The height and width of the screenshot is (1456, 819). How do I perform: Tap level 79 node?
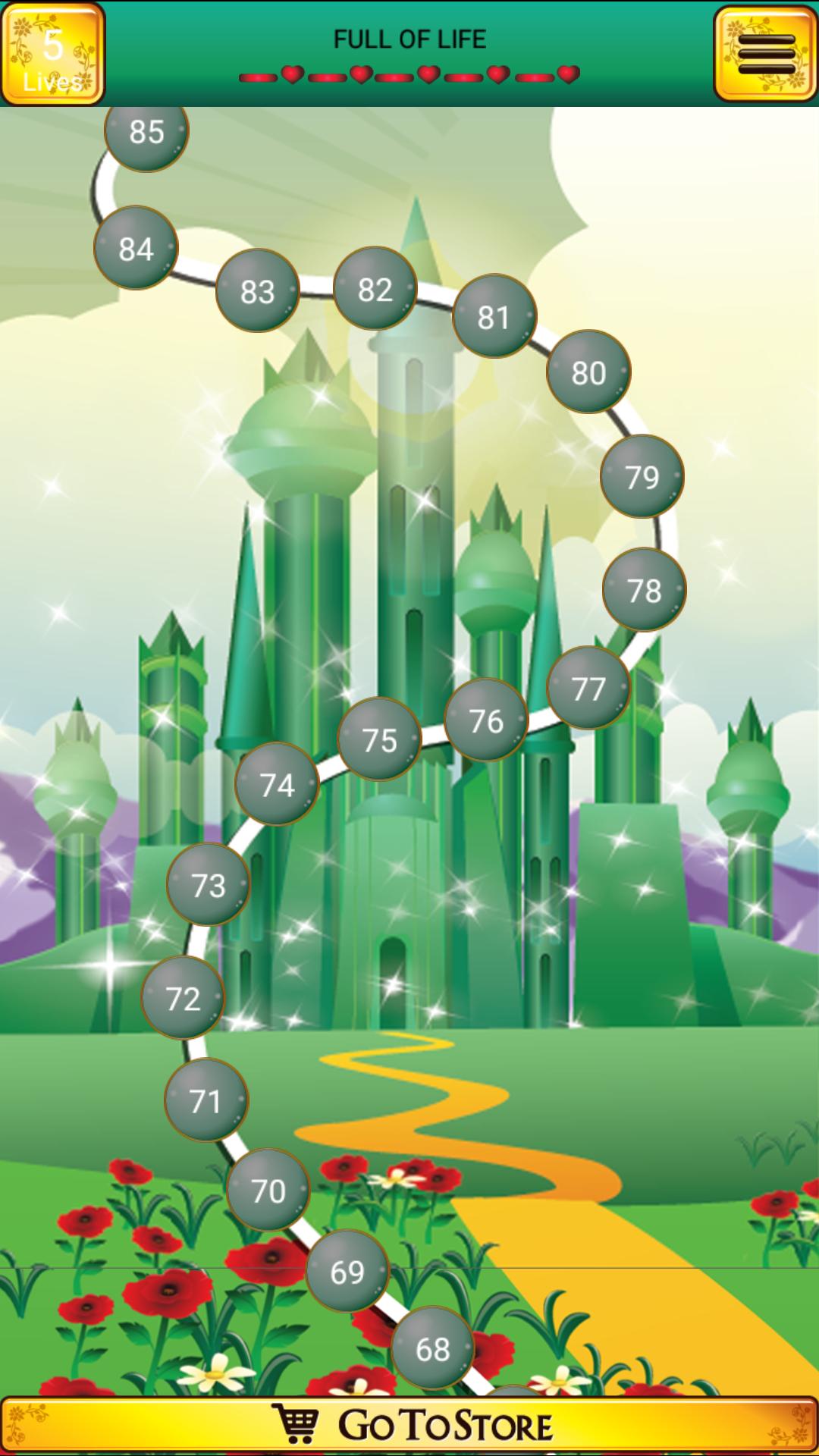pos(642,476)
